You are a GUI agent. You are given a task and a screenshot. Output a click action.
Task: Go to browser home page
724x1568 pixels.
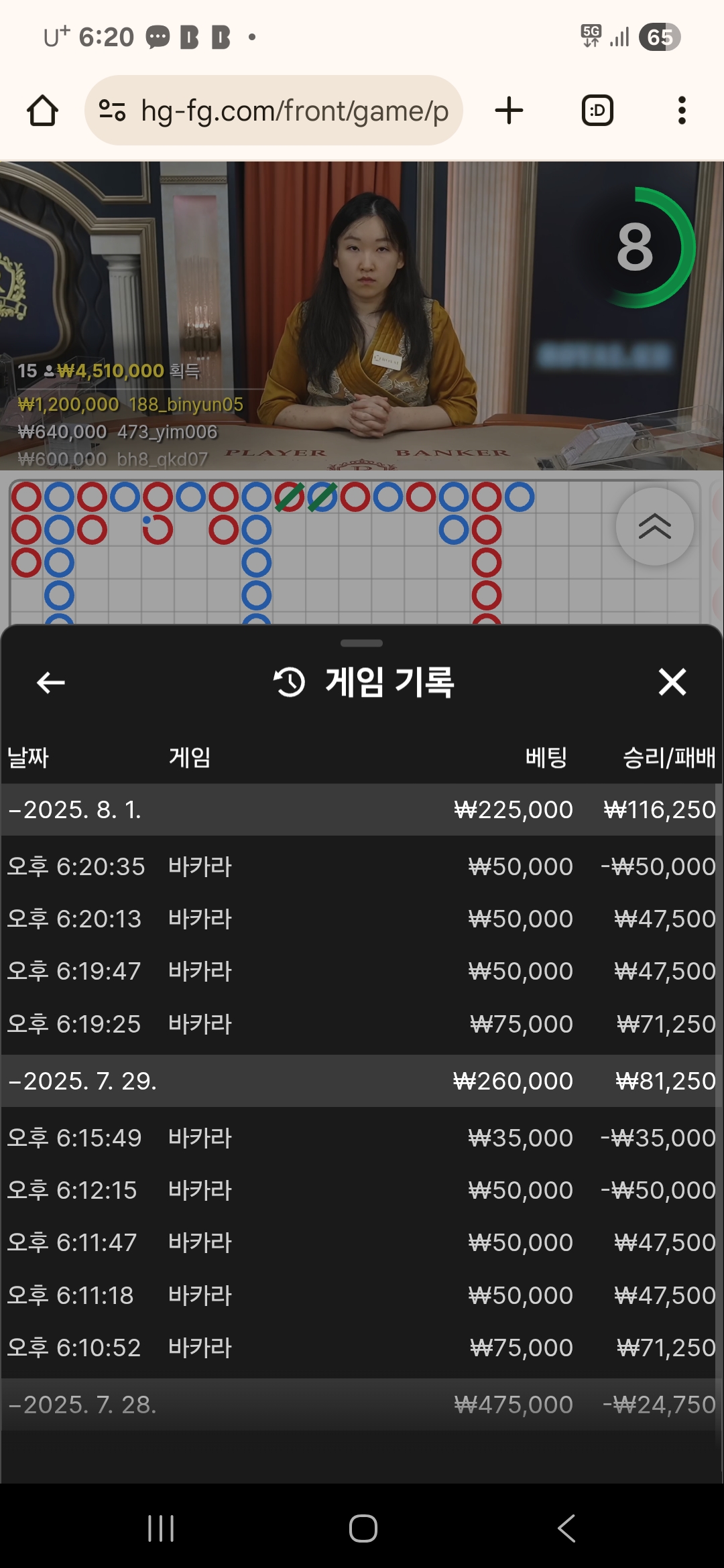pyautogui.click(x=42, y=111)
